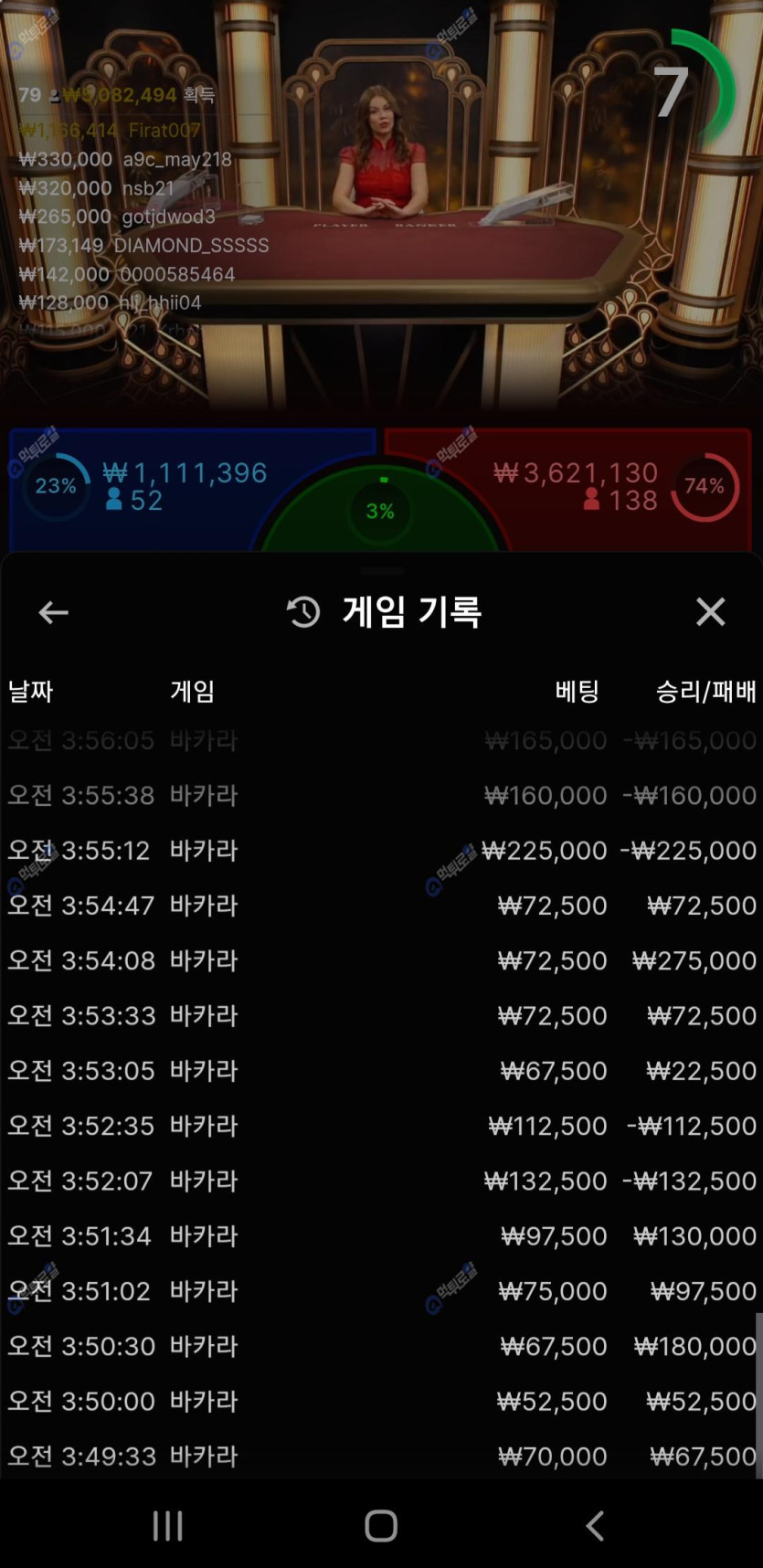View the 오전 3:50:00 바카라 record
Image resolution: width=763 pixels, height=1568 pixels.
point(381,1401)
